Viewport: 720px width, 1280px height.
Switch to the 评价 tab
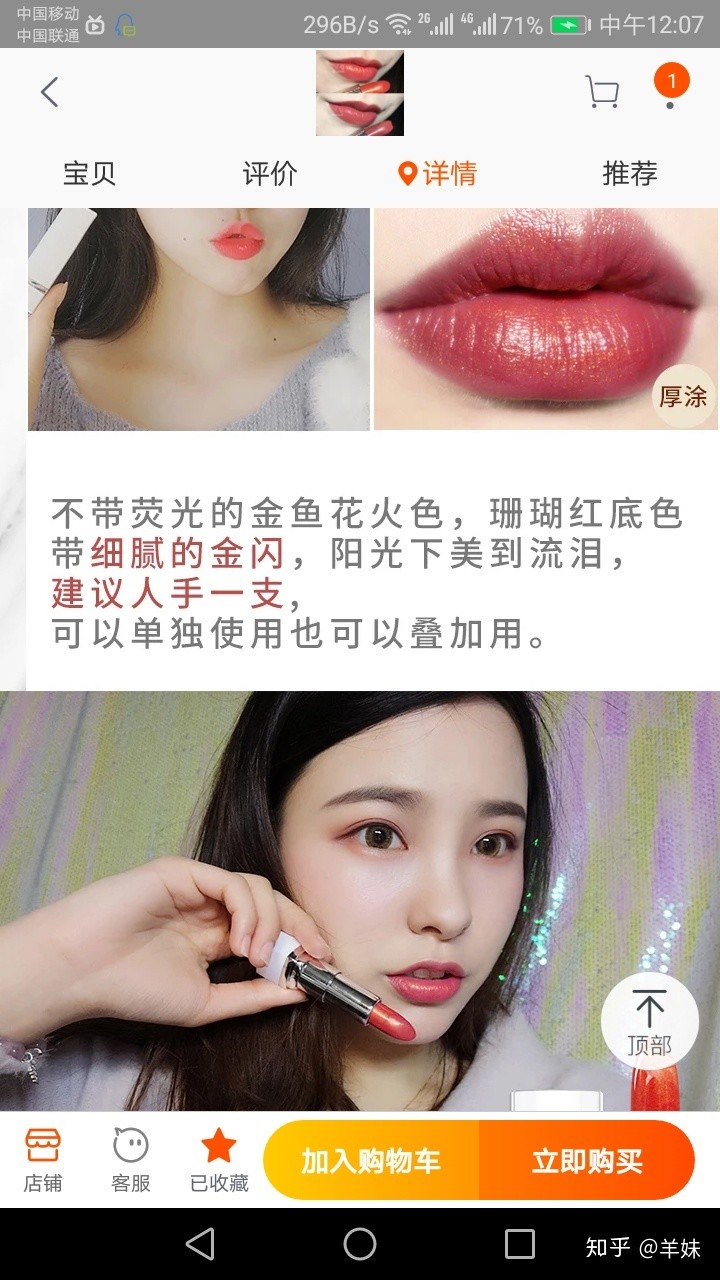(x=270, y=173)
